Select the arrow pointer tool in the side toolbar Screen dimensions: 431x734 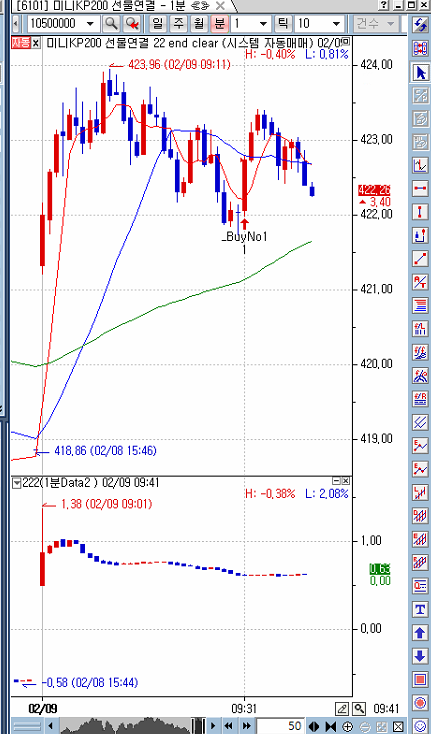[420, 73]
